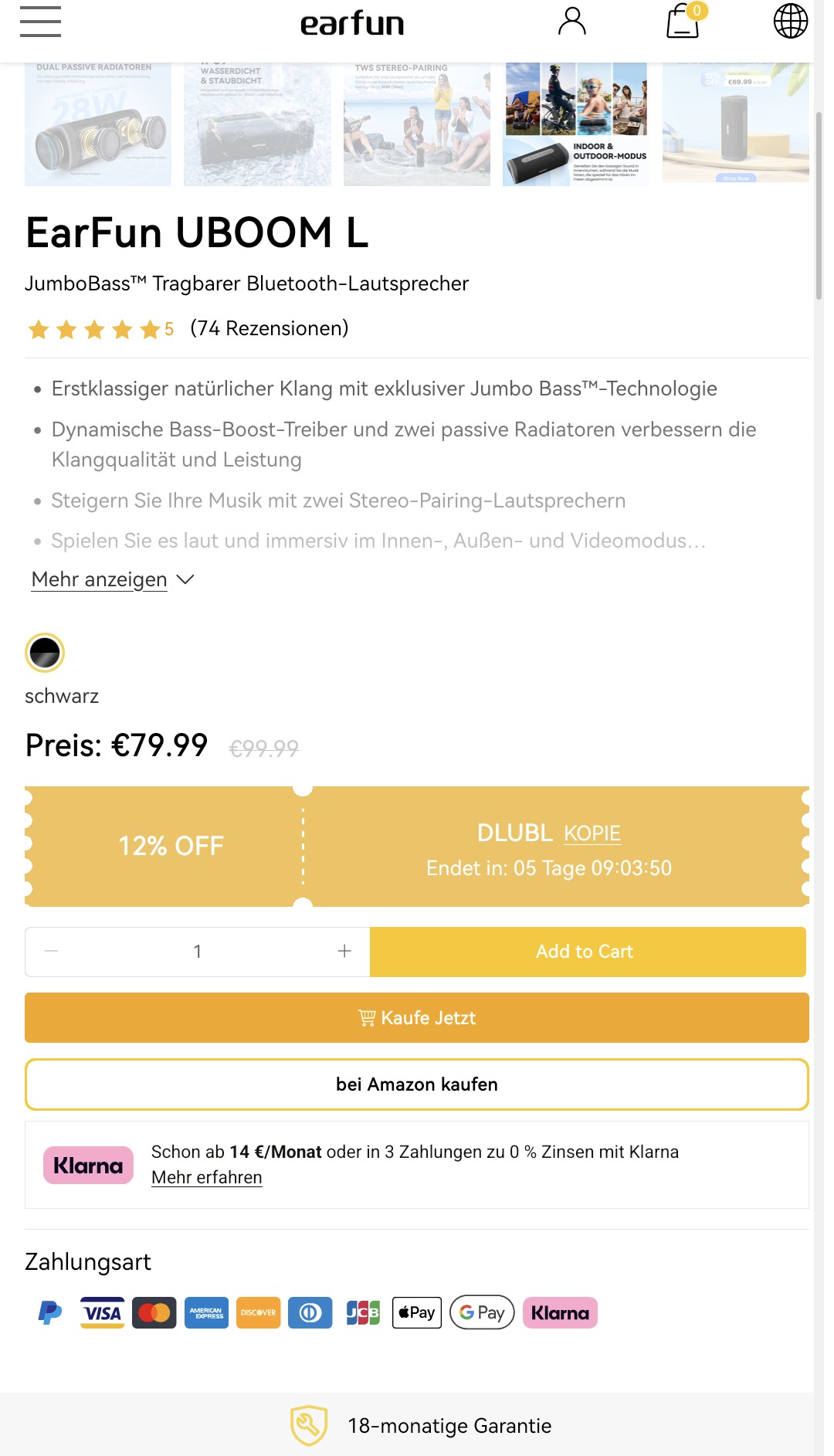Buy now with Kaufe Jetzt

coord(417,1018)
